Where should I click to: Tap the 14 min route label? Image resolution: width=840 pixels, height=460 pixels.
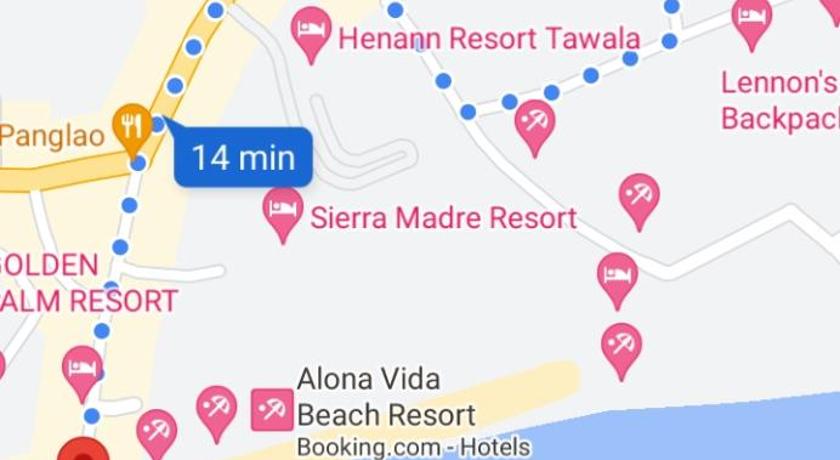click(x=244, y=157)
